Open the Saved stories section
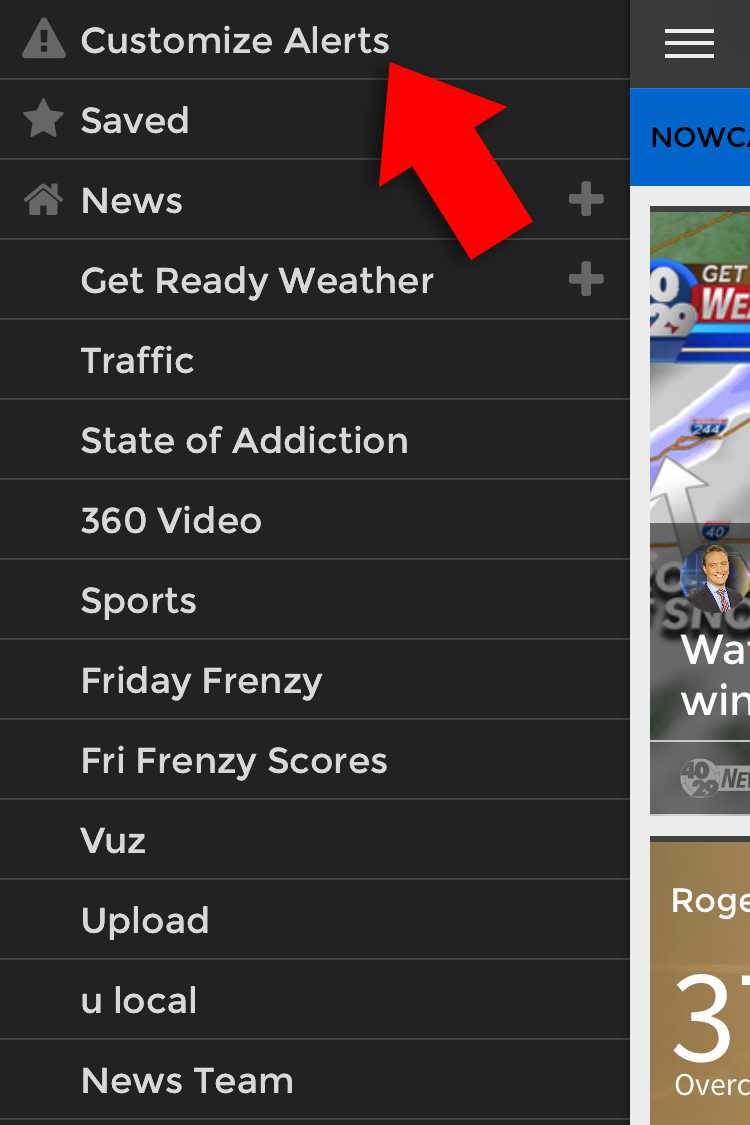750x1125 pixels. pyautogui.click(x=134, y=121)
